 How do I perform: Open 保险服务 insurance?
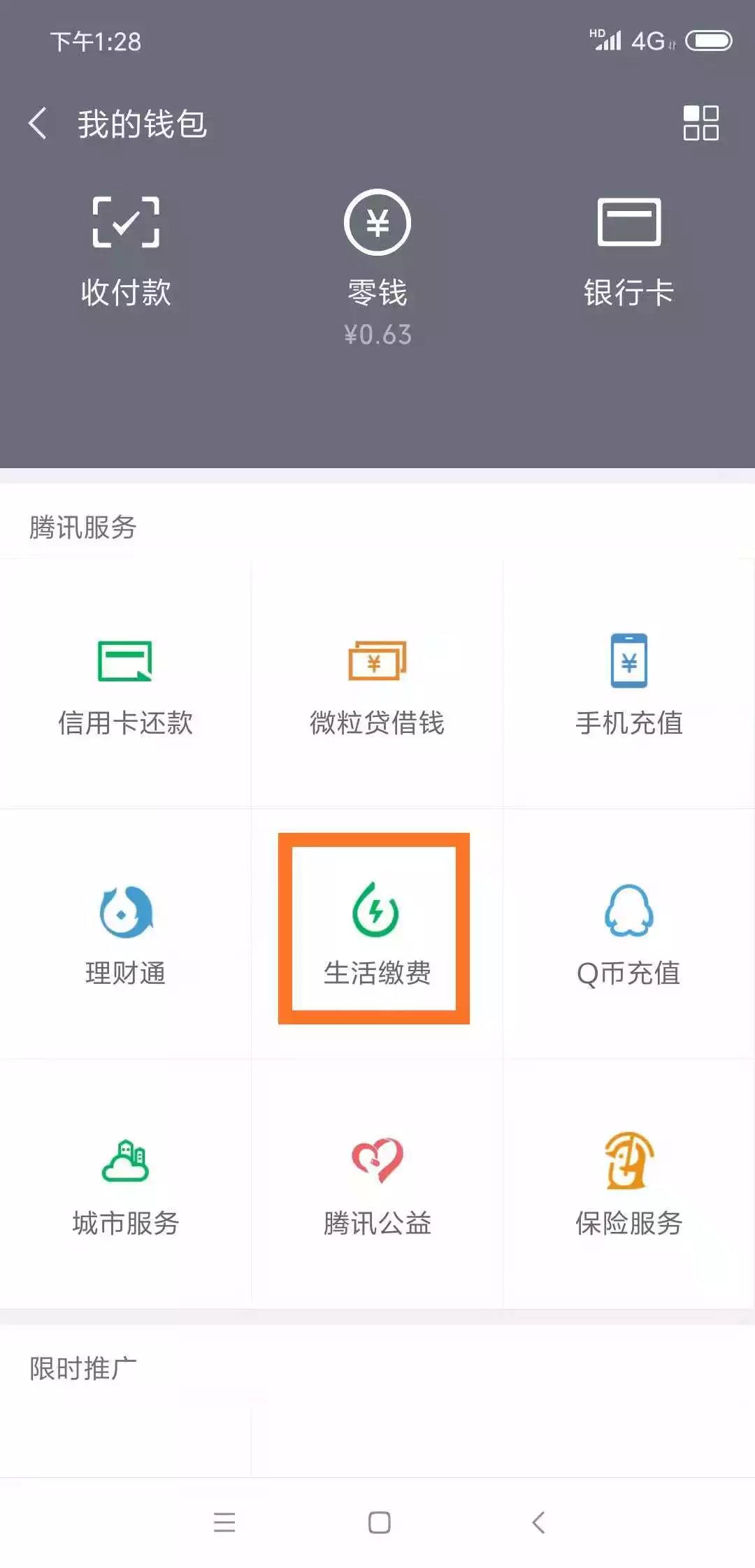pyautogui.click(x=629, y=1184)
